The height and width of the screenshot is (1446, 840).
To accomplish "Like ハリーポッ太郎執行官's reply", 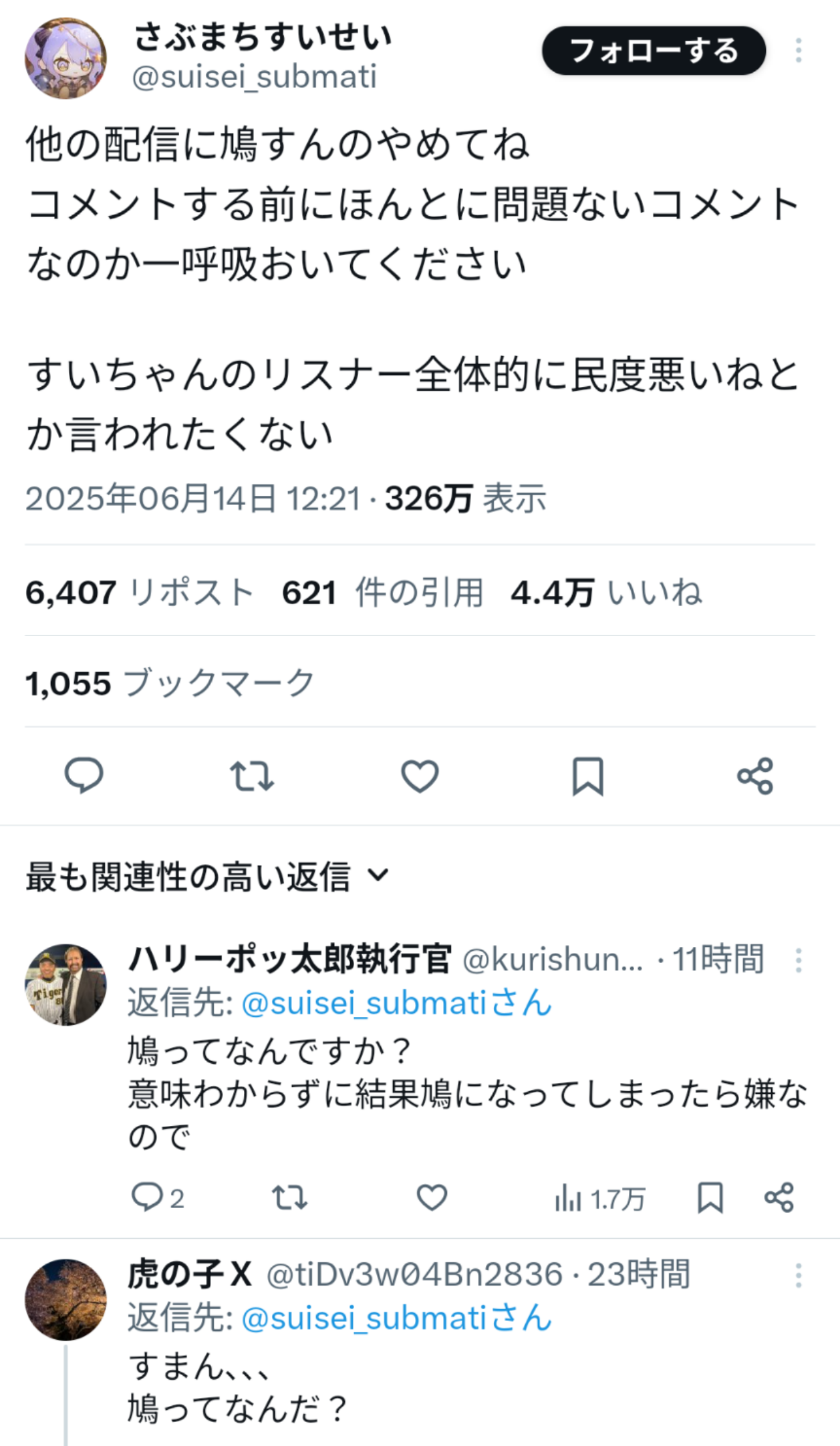I will [432, 1197].
